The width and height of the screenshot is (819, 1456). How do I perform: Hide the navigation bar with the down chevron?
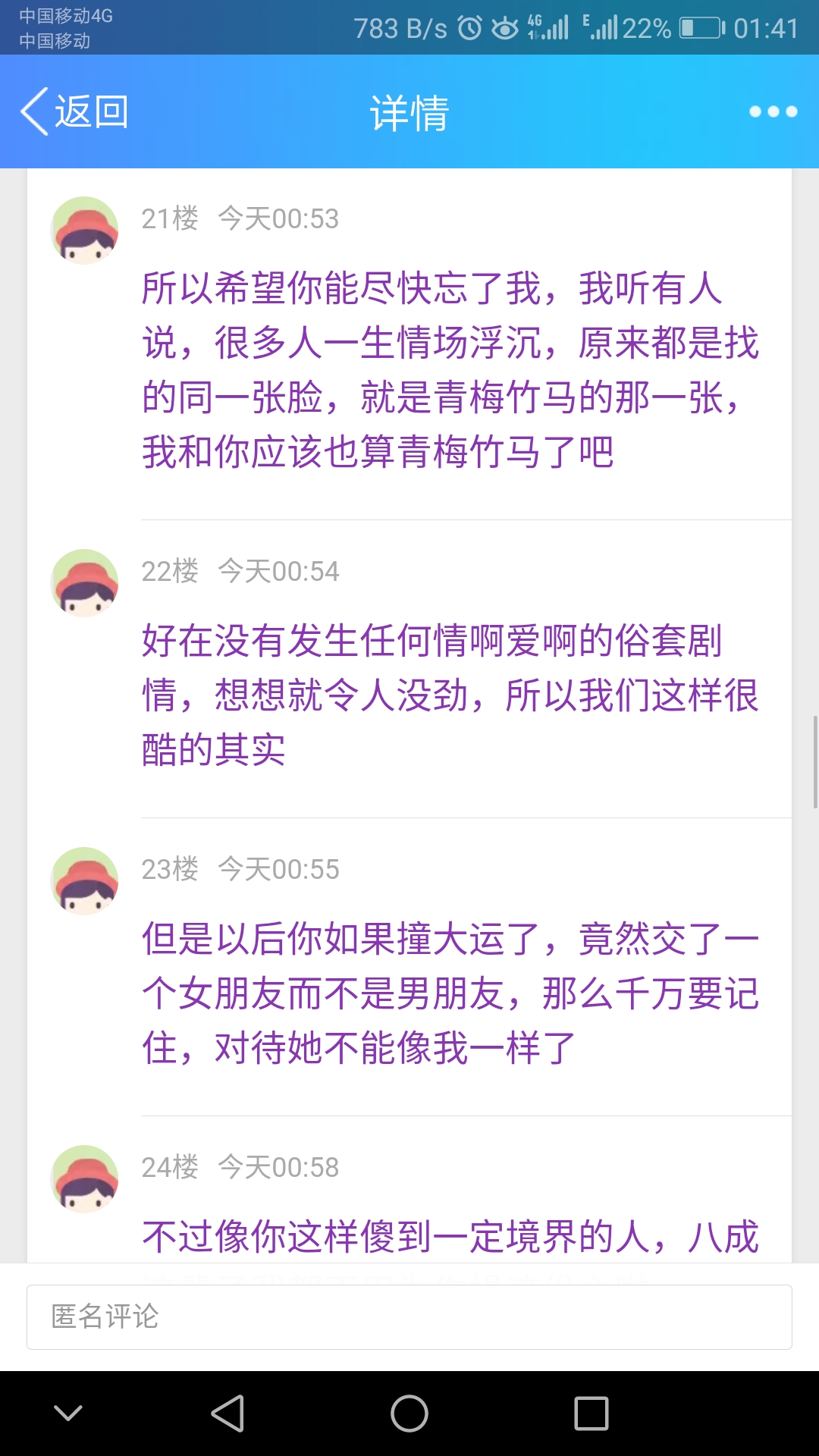pos(68,1414)
